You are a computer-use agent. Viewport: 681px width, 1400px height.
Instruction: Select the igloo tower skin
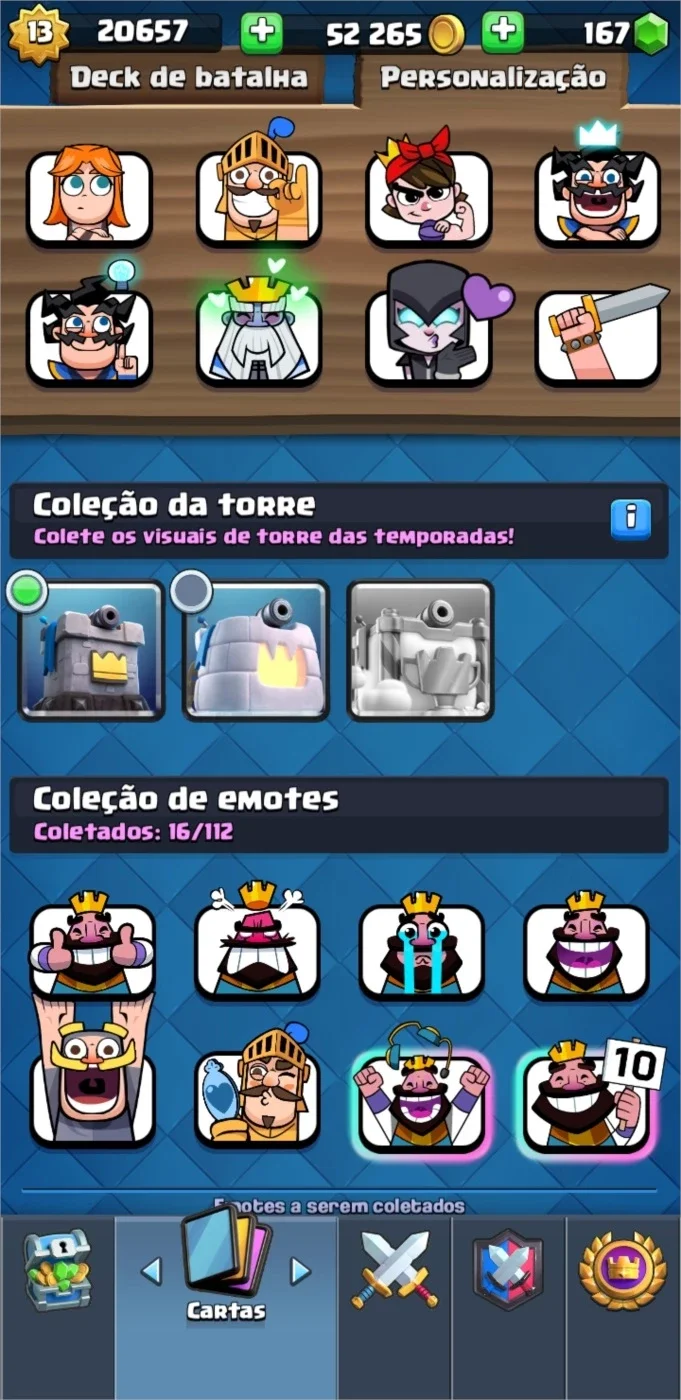coord(256,650)
